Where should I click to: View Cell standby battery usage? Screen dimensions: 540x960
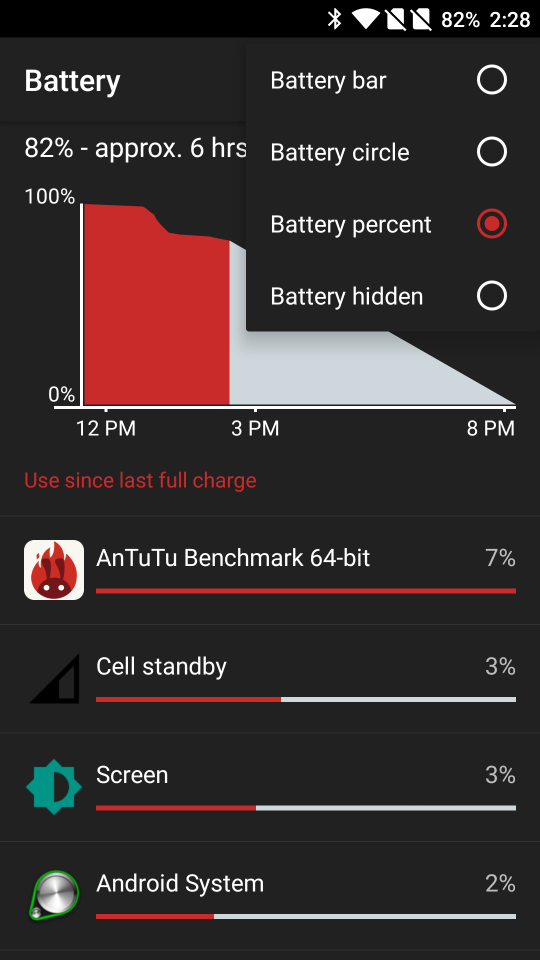click(x=270, y=679)
